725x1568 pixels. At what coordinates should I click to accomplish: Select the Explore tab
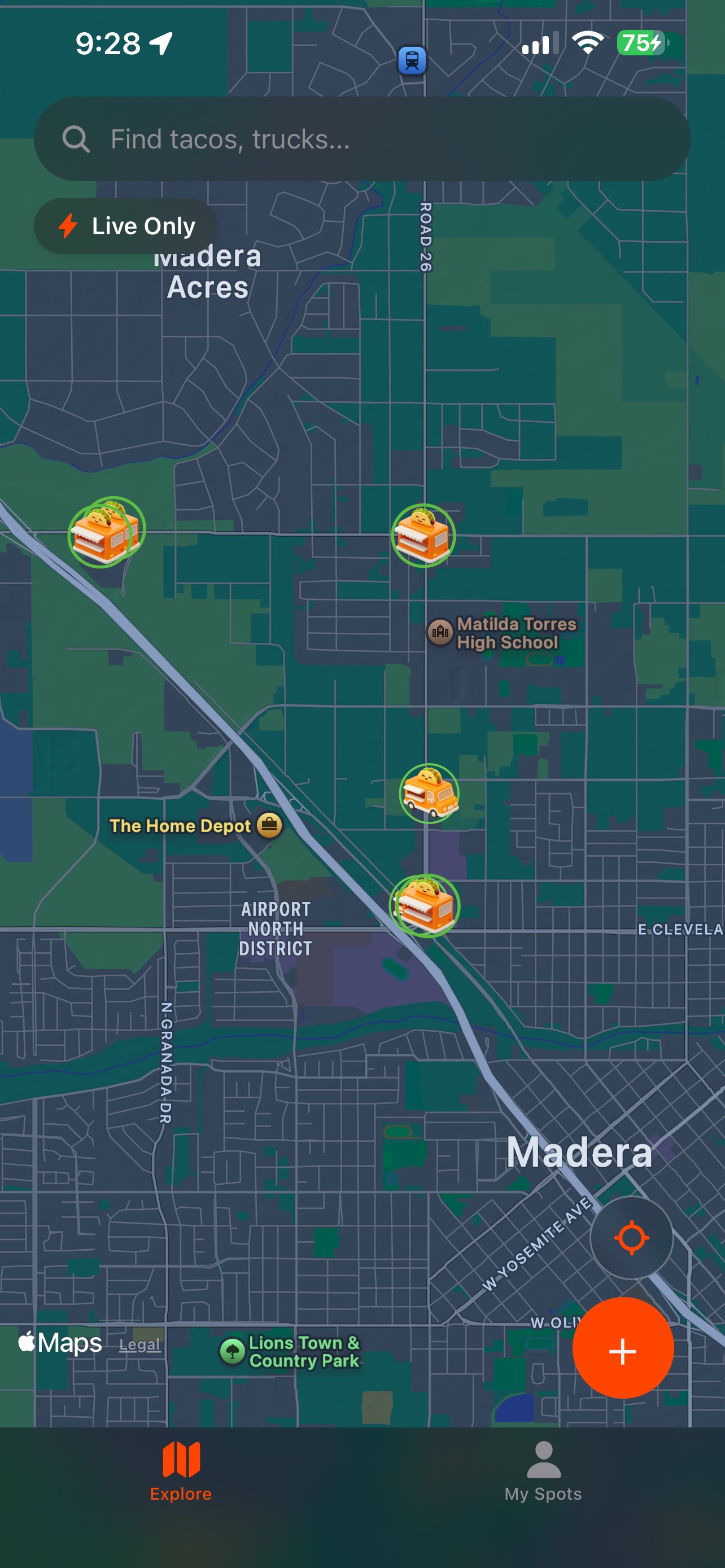(x=181, y=1485)
